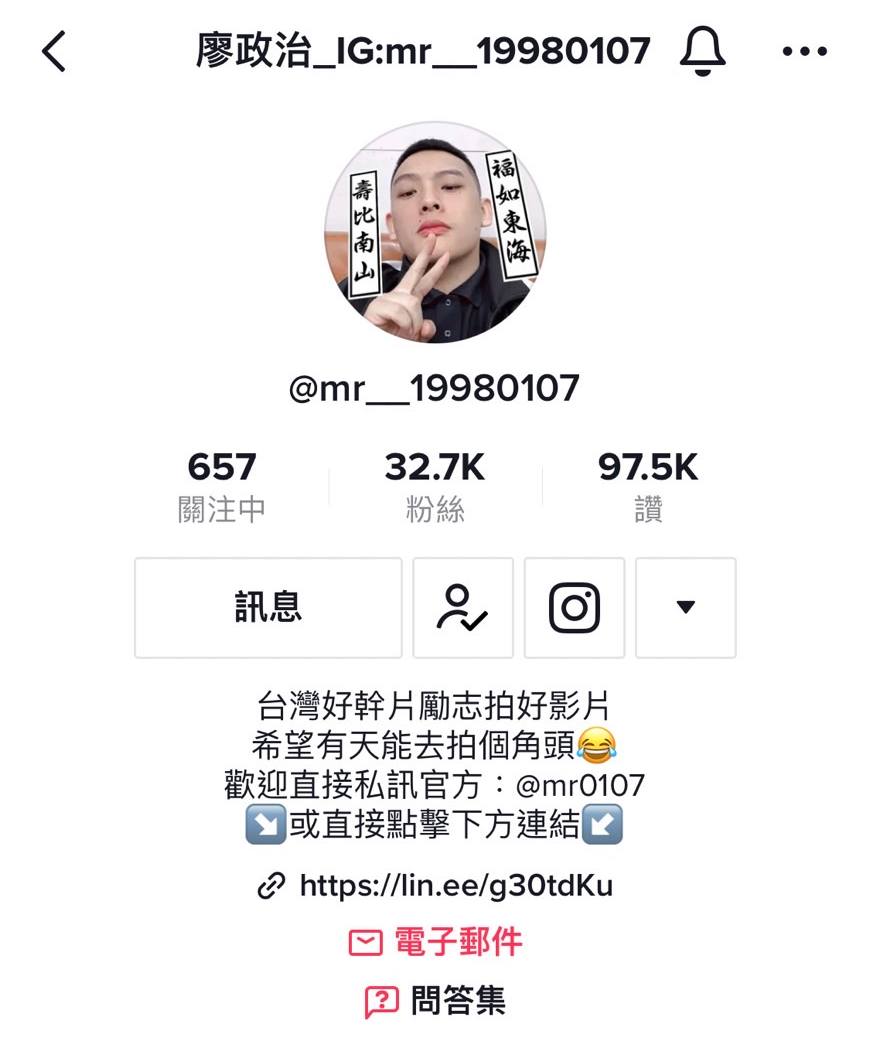Open the profile picture

(x=435, y=233)
